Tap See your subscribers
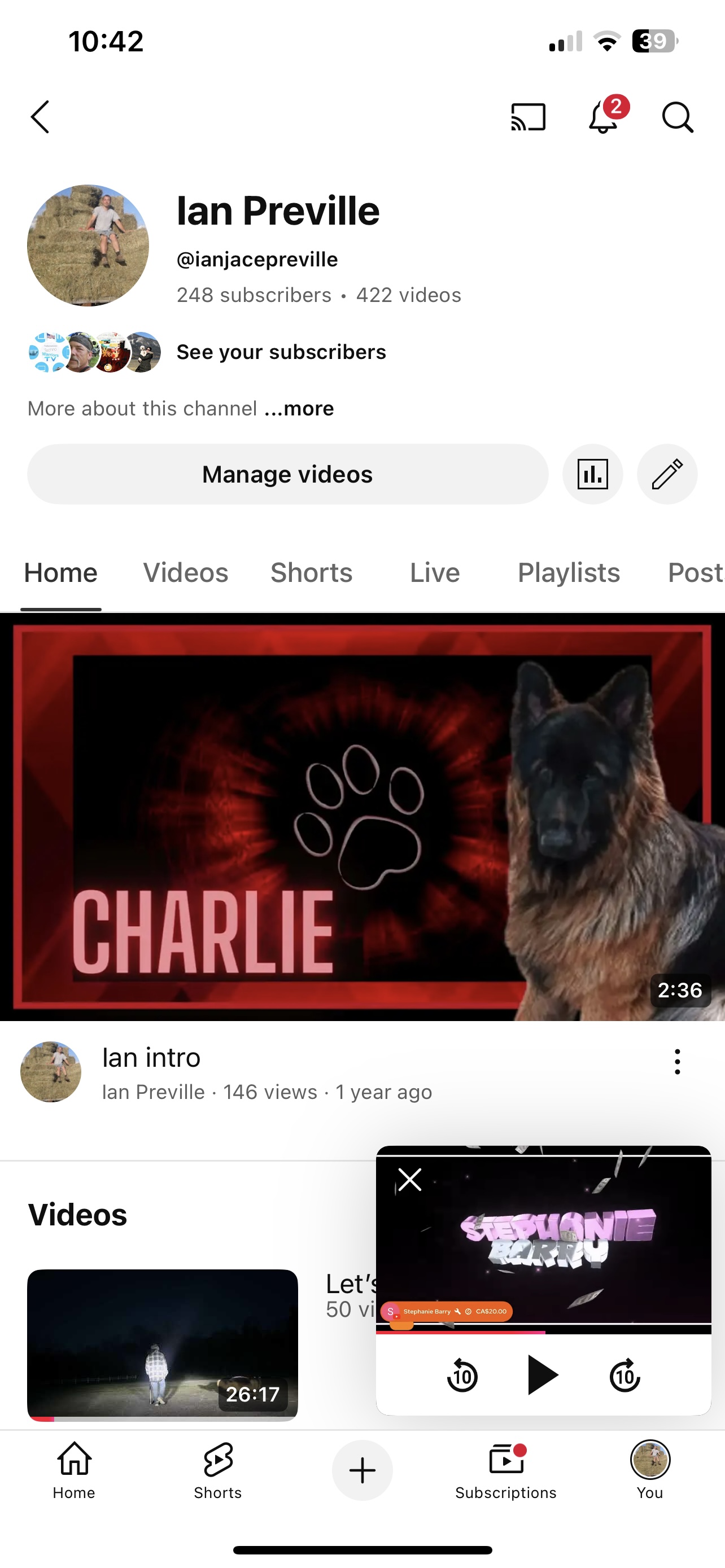Screen dimensions: 725x1568 coord(281,352)
